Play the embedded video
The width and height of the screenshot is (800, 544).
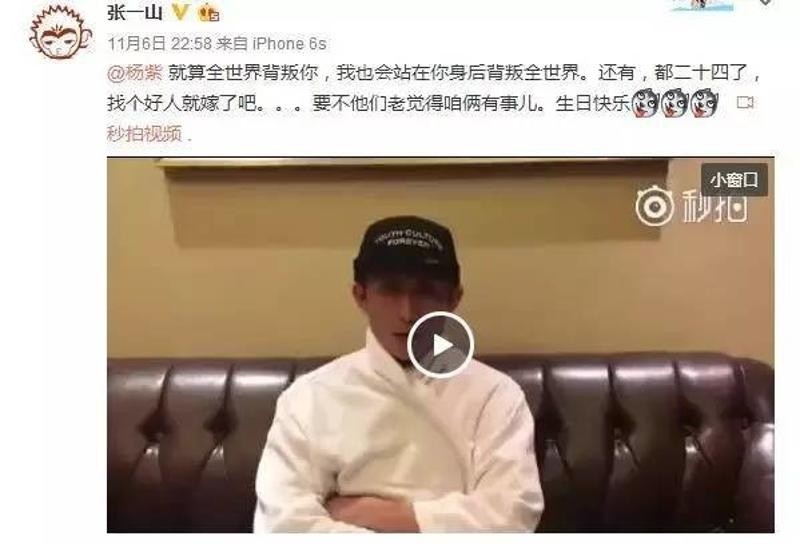click(440, 345)
